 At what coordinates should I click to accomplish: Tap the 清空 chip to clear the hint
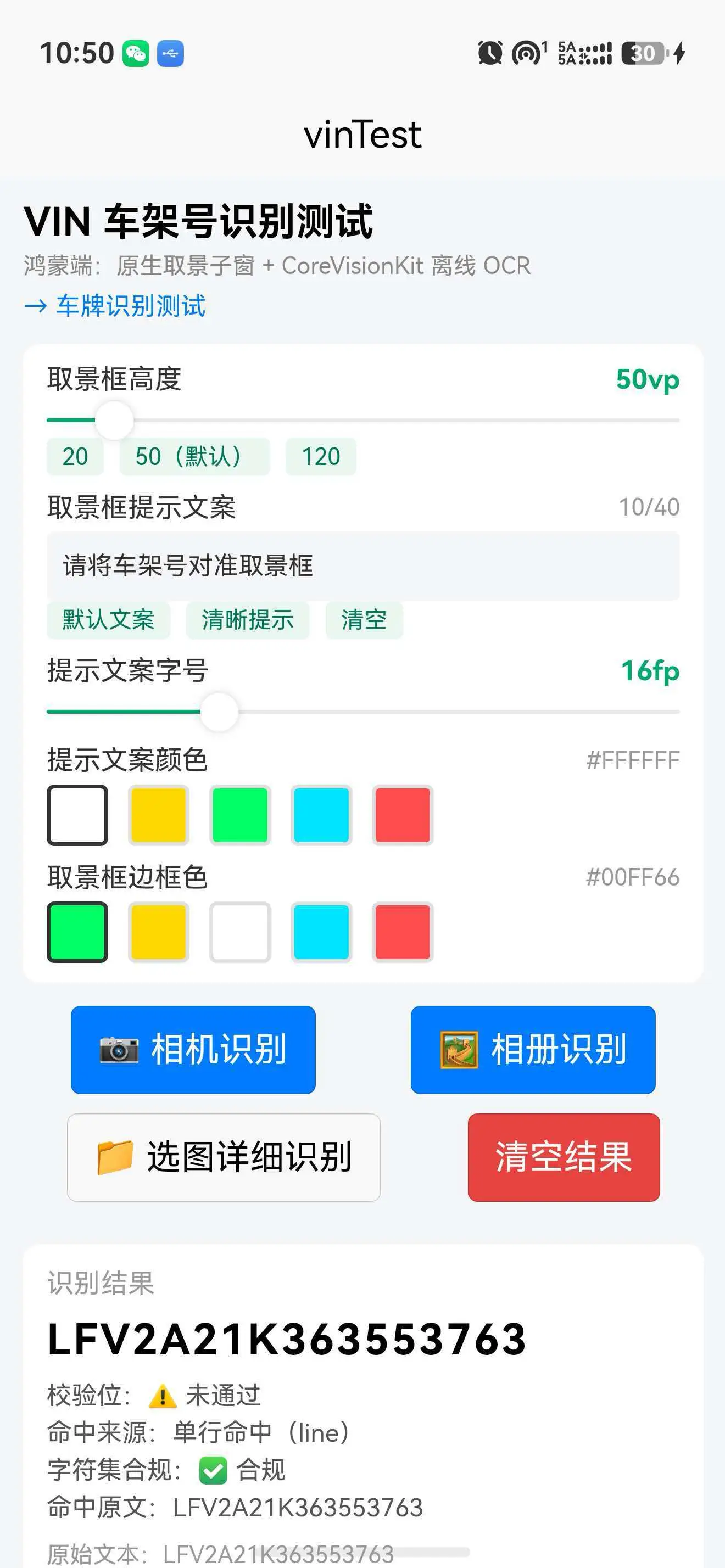364,620
